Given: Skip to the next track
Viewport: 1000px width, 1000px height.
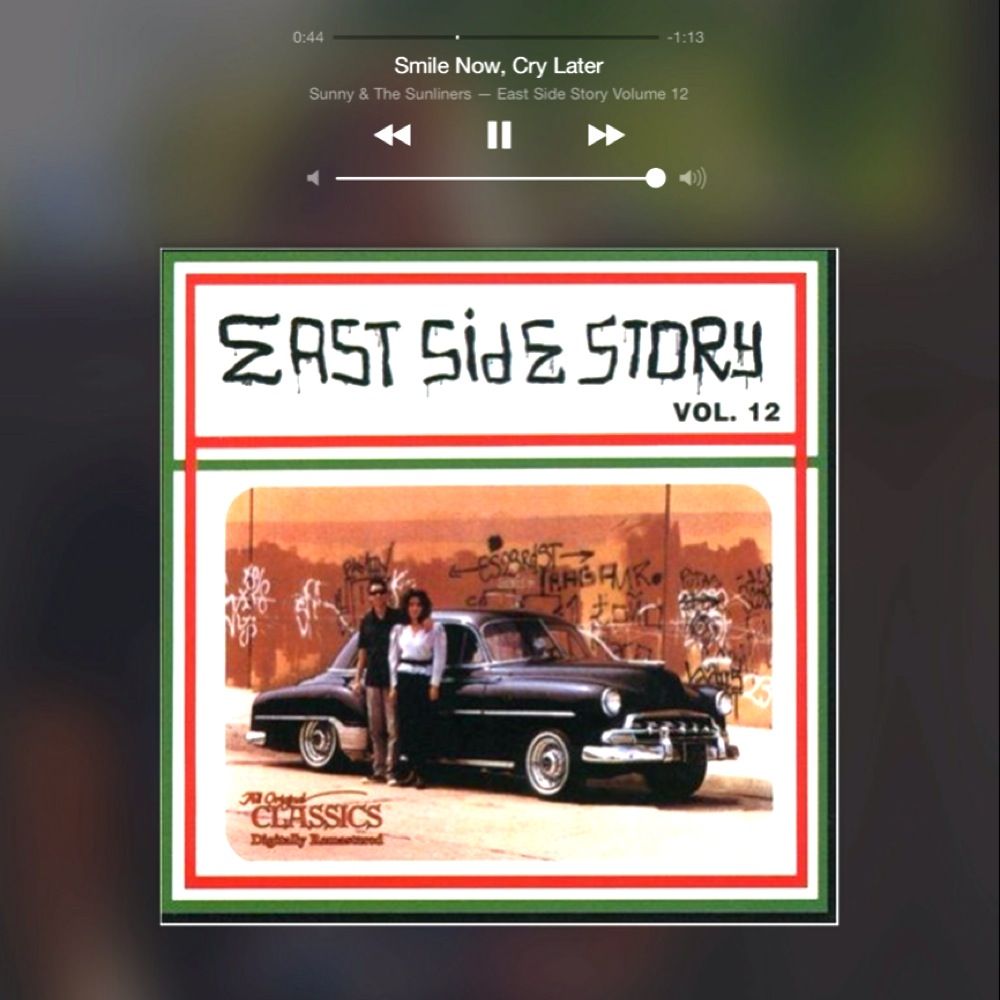Looking at the screenshot, I should click(x=606, y=135).
